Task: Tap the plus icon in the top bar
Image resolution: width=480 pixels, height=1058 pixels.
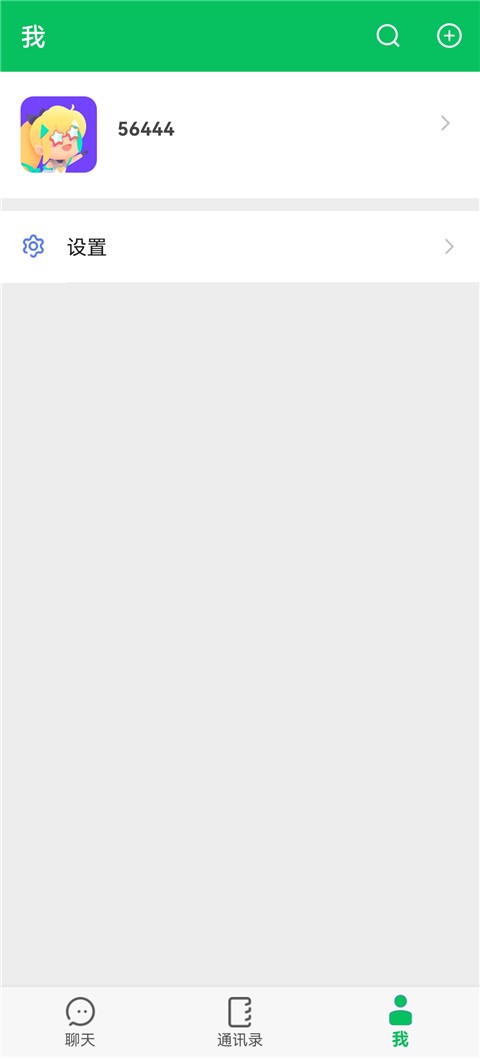Action: point(450,36)
